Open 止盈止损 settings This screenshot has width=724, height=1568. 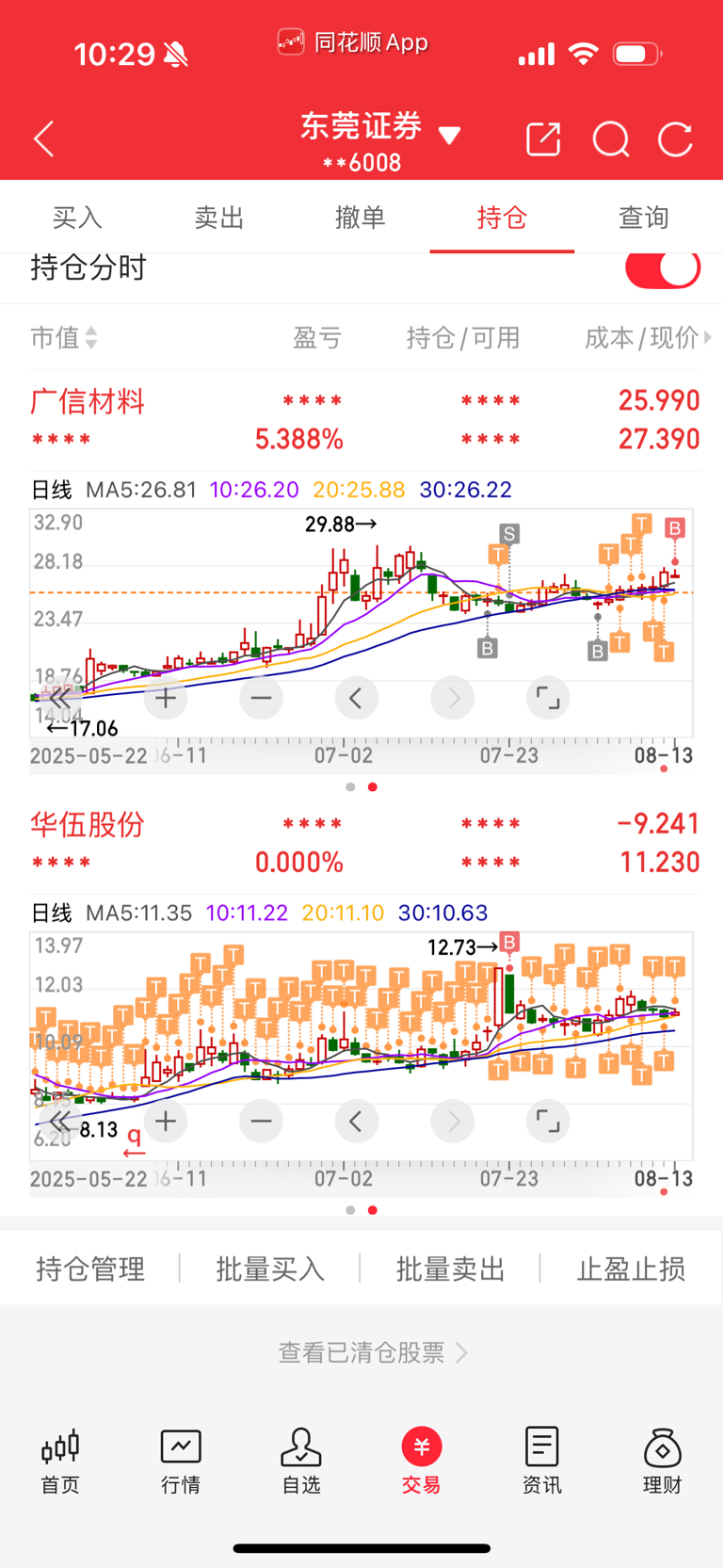click(x=631, y=1269)
